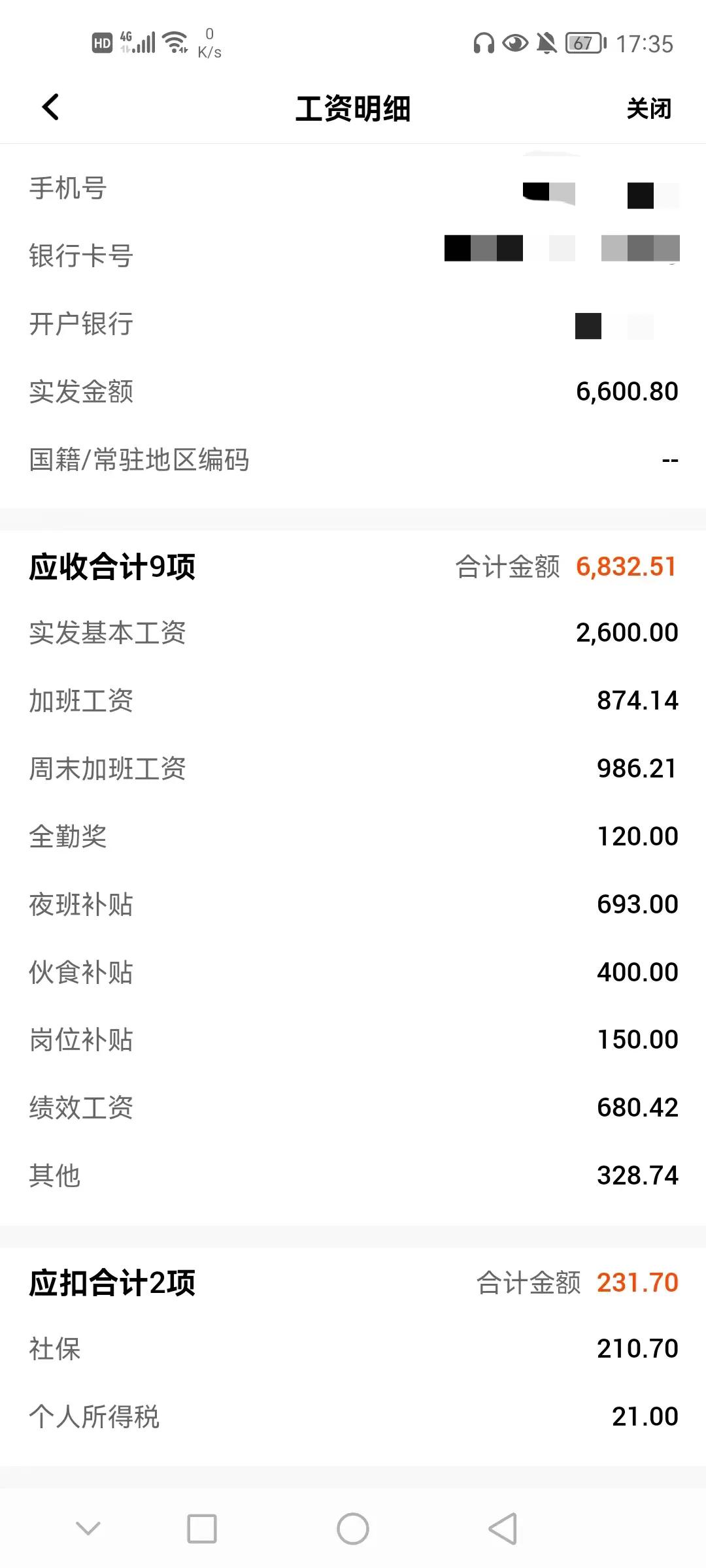
Task: Open recent apps with the square button
Action: click(202, 1529)
